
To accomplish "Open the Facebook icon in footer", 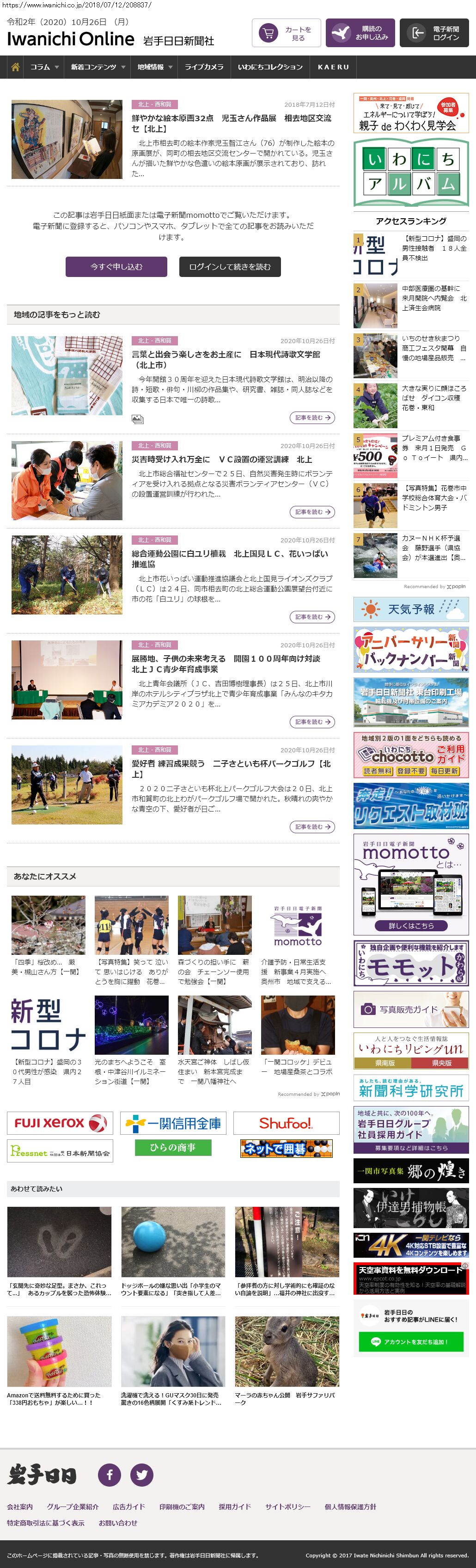I will coord(110,1474).
